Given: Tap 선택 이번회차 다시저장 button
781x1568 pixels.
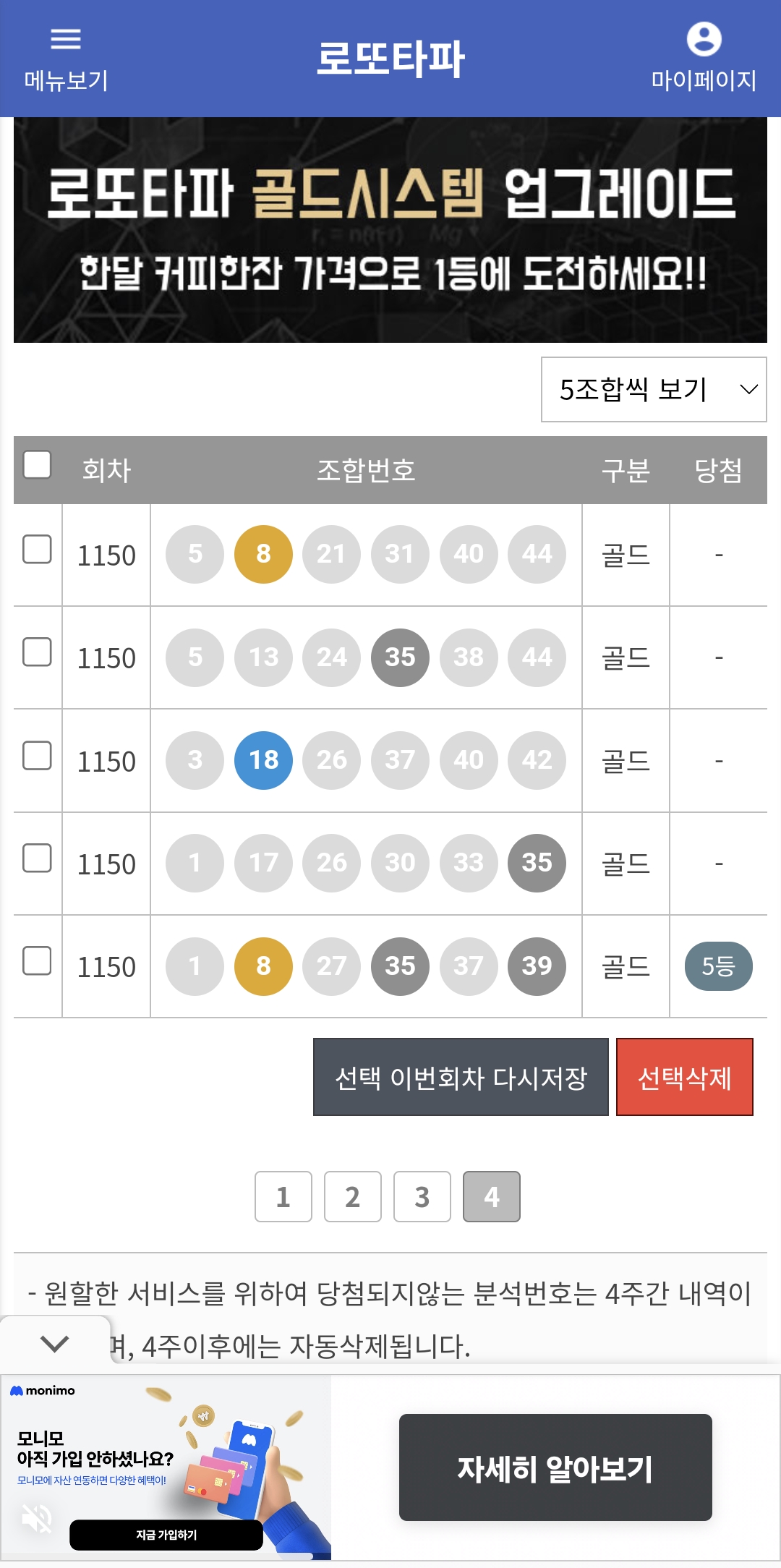Looking at the screenshot, I should pos(461,1077).
